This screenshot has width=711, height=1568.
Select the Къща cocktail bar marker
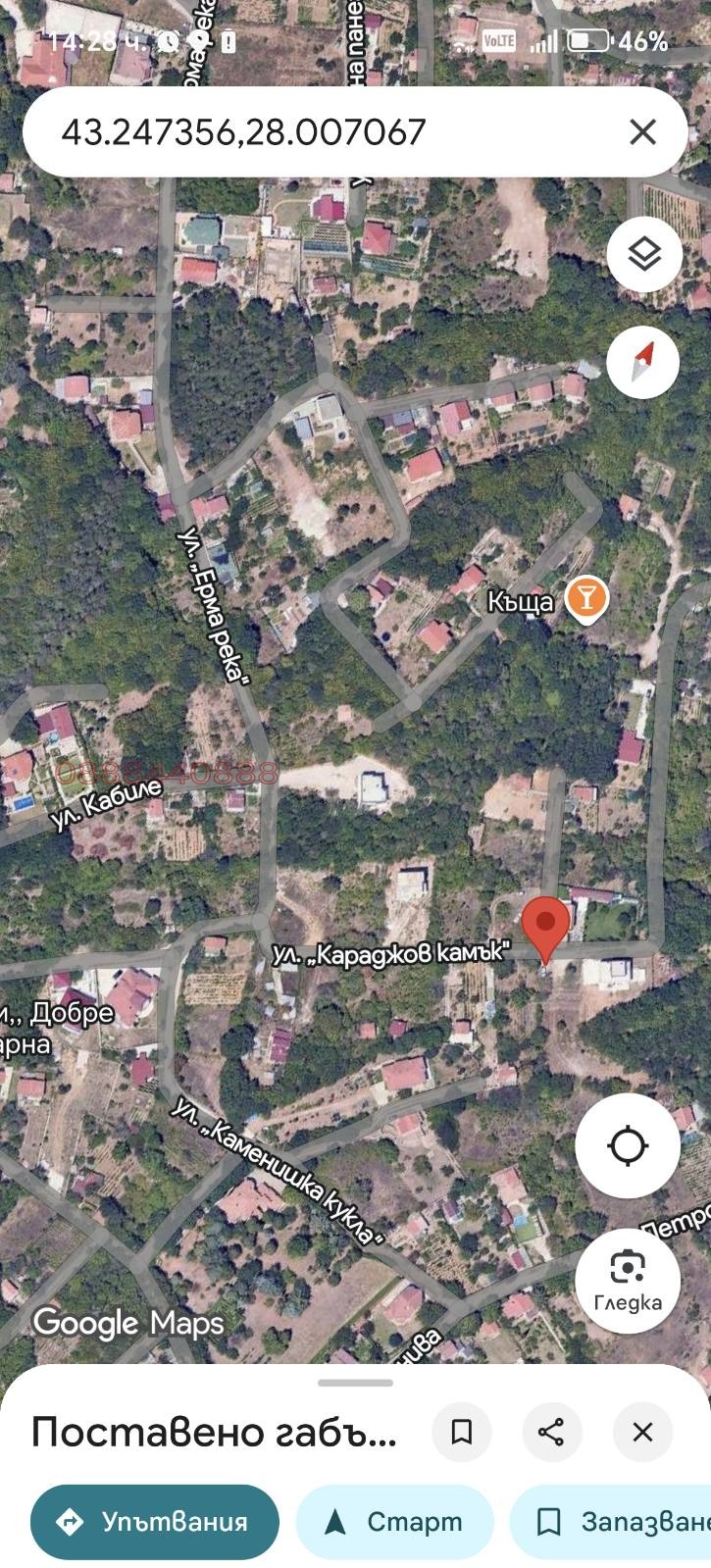[585, 599]
